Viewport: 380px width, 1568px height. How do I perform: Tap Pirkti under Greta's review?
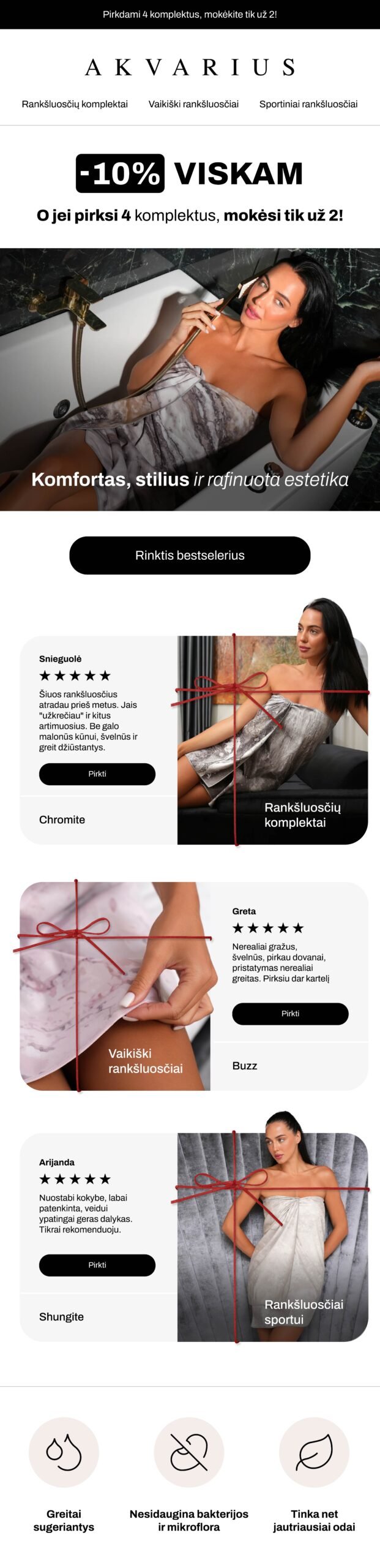pos(290,1013)
